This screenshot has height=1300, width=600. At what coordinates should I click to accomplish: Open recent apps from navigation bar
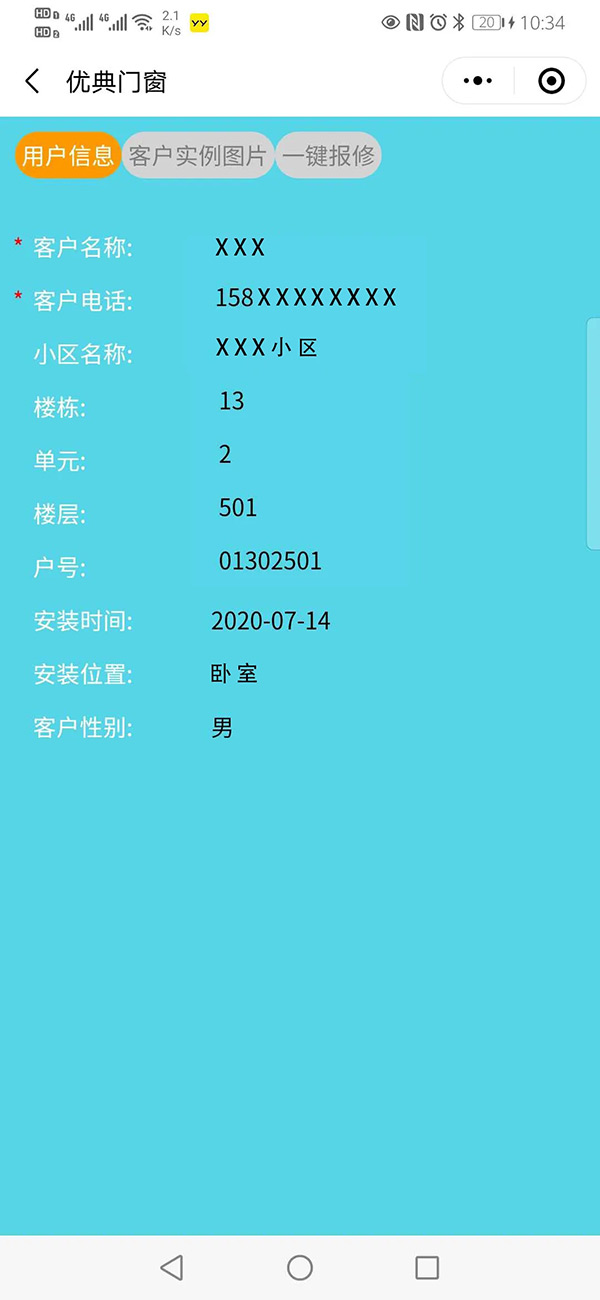click(x=427, y=1268)
